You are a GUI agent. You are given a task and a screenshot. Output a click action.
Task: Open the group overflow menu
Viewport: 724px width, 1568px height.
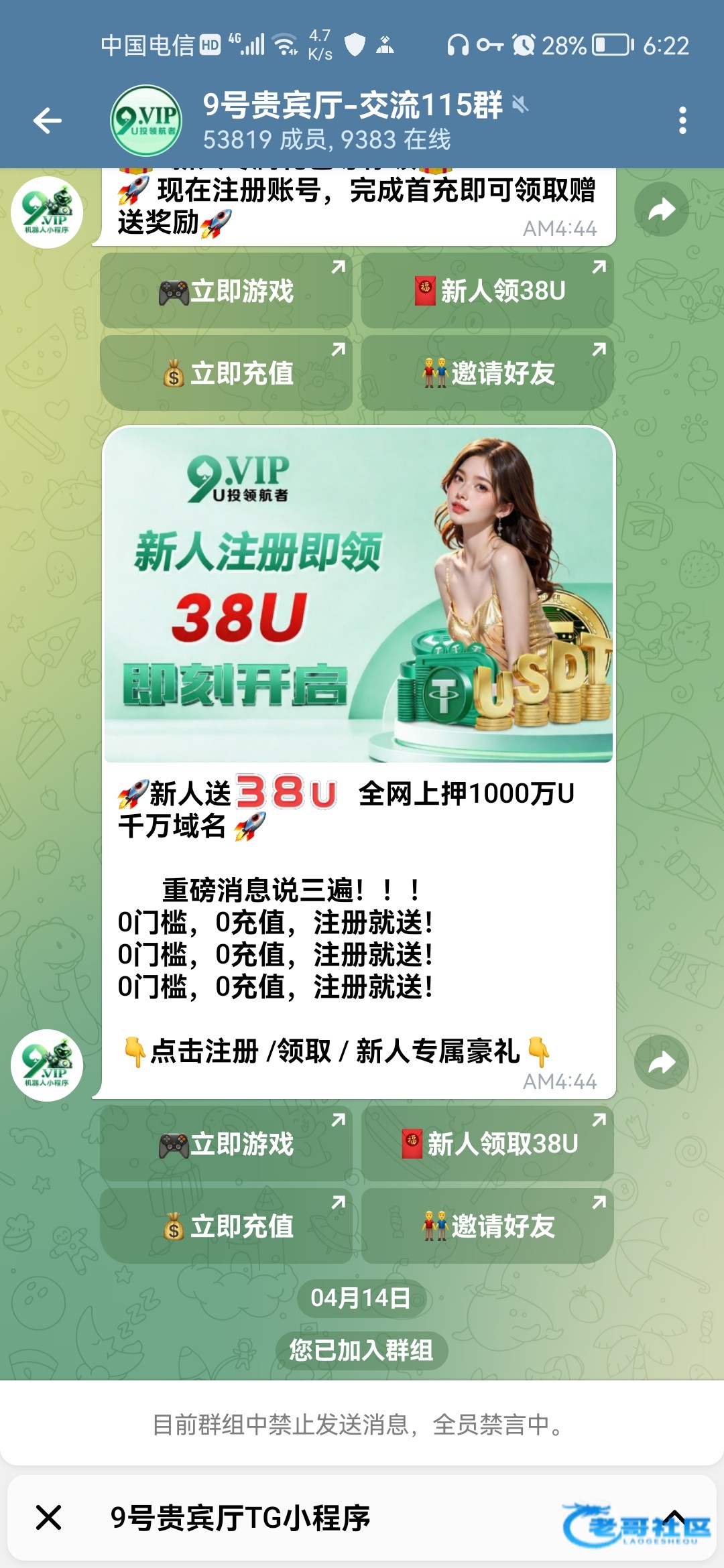click(682, 121)
